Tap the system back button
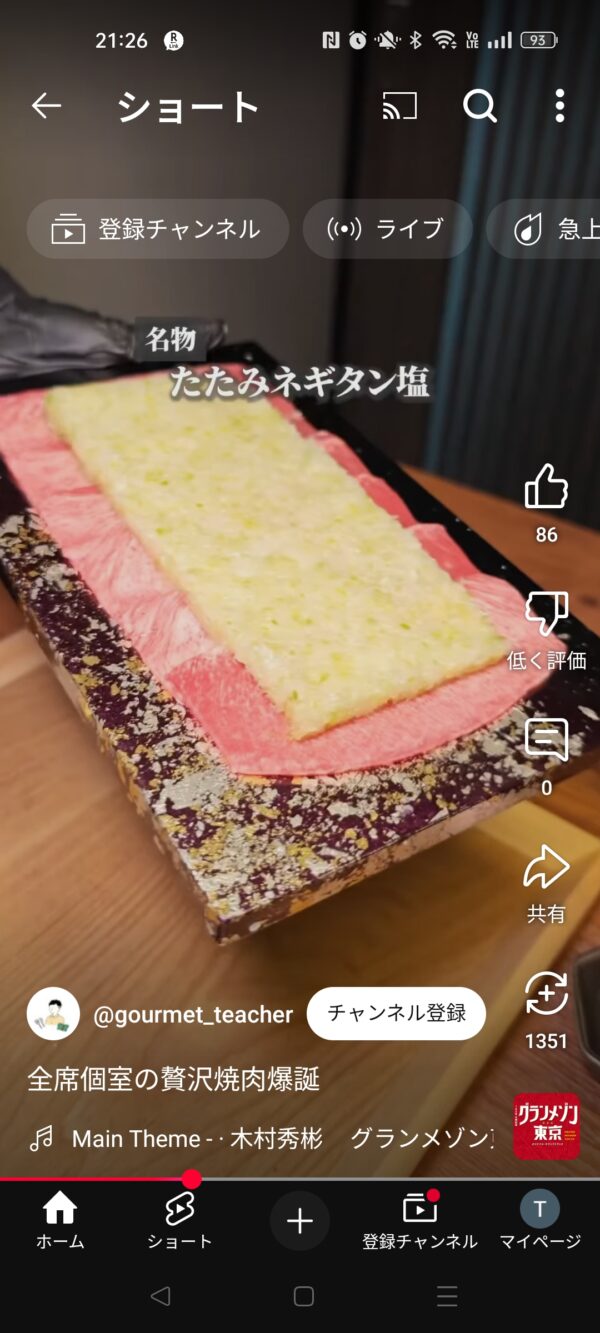 [x=160, y=1297]
